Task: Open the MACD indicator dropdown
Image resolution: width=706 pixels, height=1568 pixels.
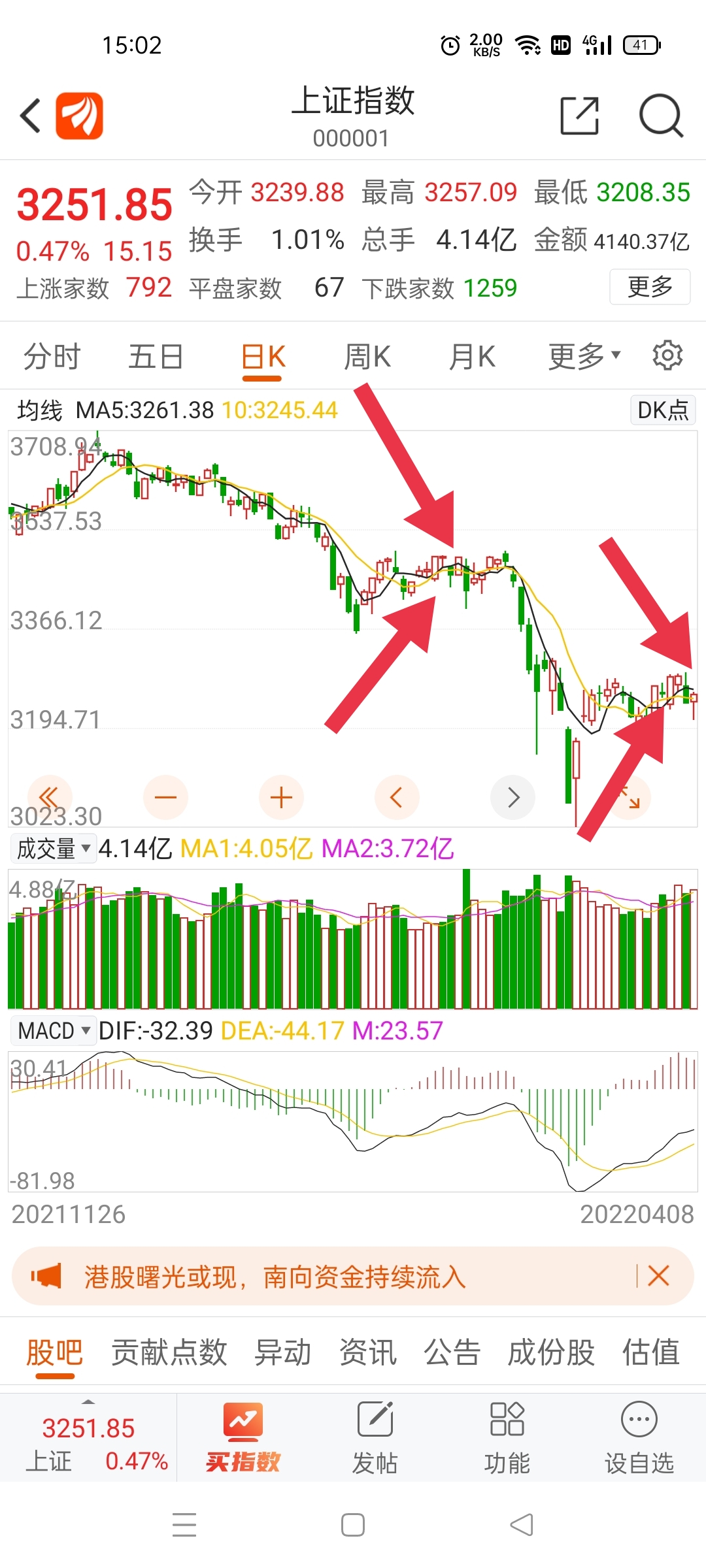Action: tap(54, 1031)
